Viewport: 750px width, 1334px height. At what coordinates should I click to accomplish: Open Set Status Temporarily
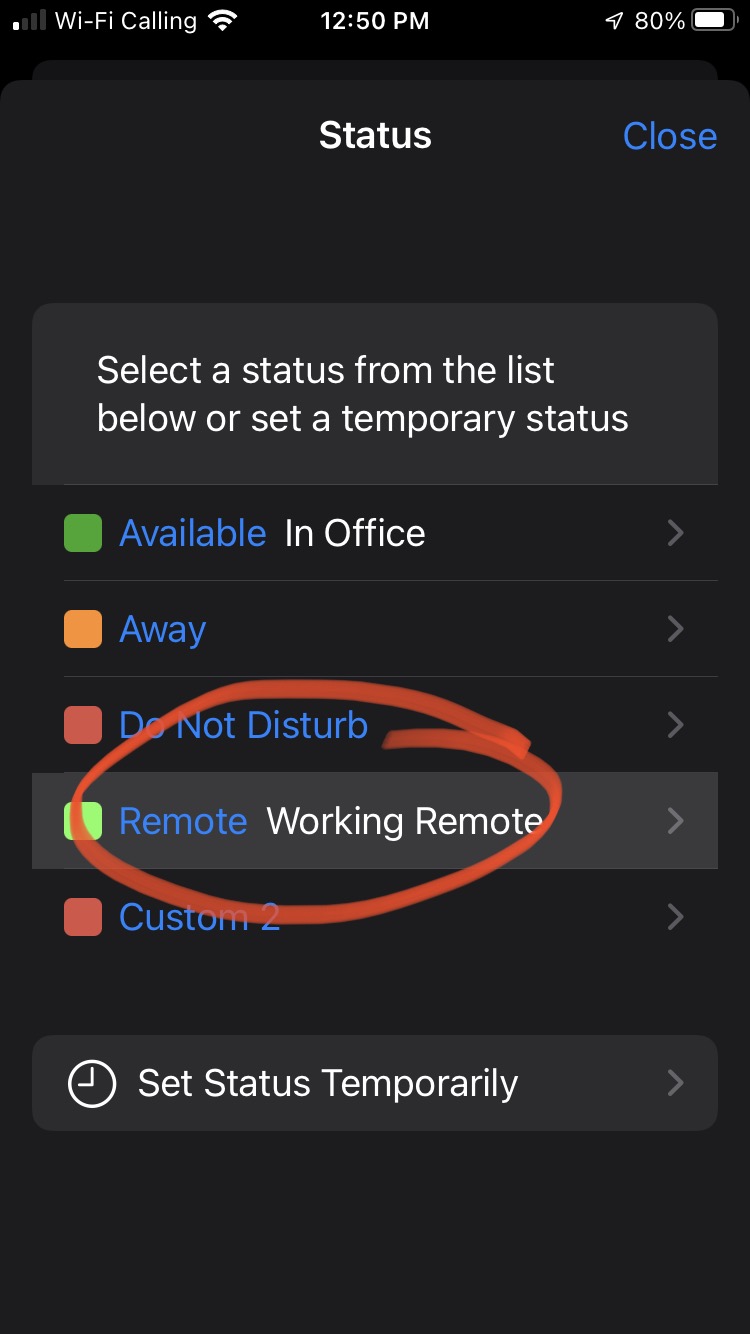pyautogui.click(x=374, y=1083)
